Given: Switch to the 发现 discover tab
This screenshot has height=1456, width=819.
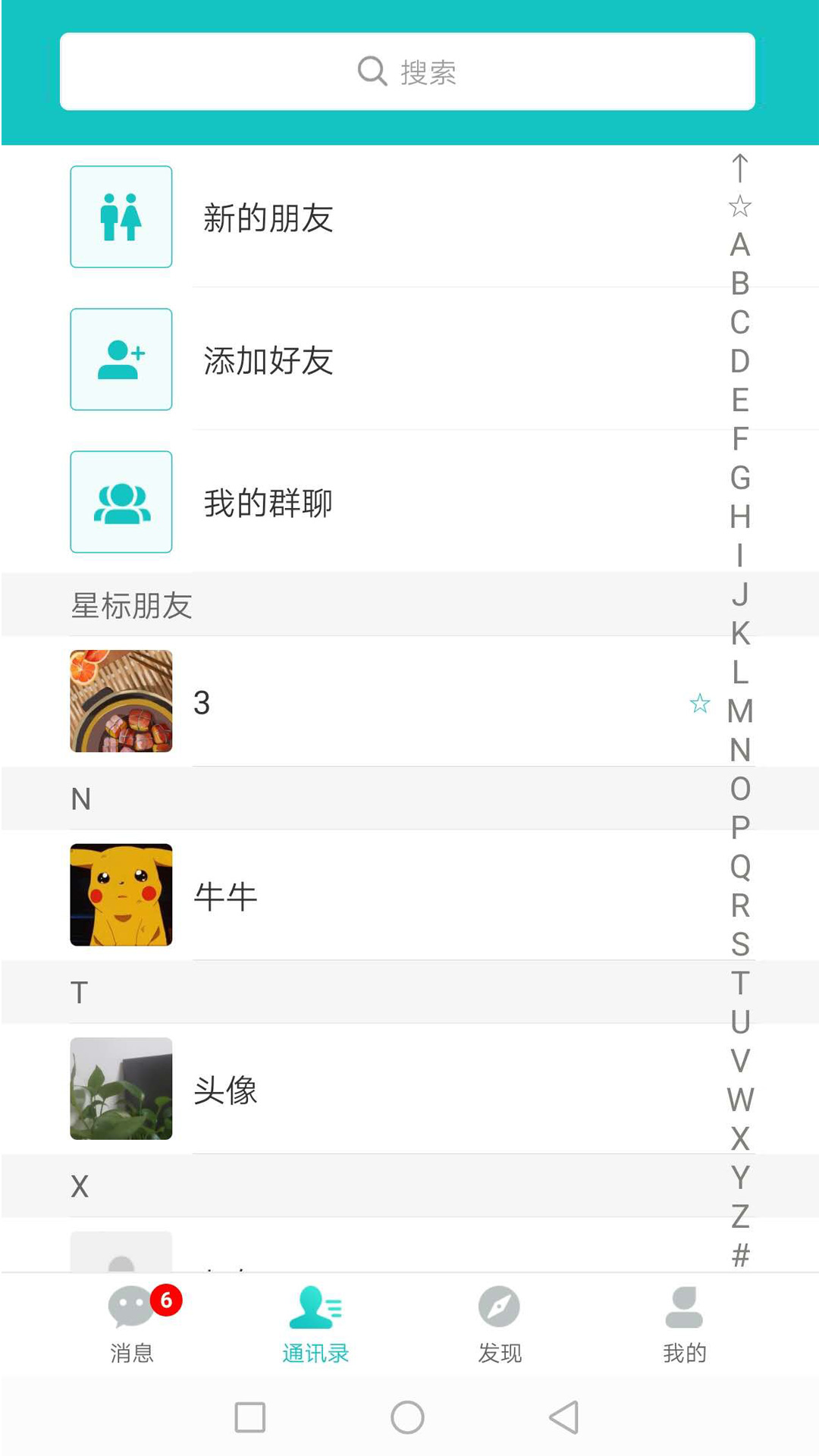Looking at the screenshot, I should (500, 1324).
